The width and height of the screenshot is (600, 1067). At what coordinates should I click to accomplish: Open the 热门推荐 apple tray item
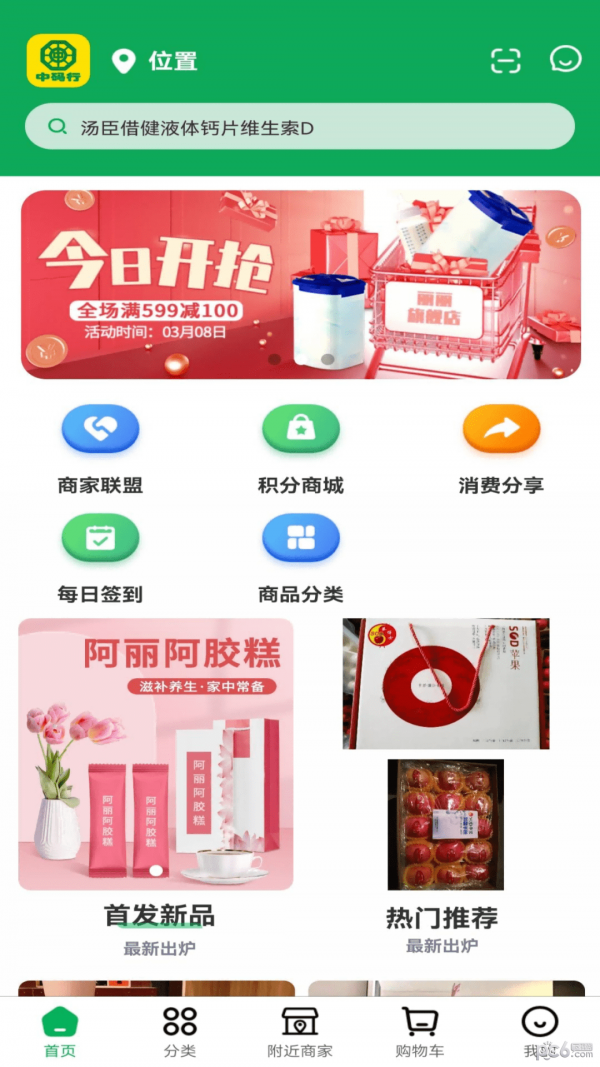coord(445,825)
